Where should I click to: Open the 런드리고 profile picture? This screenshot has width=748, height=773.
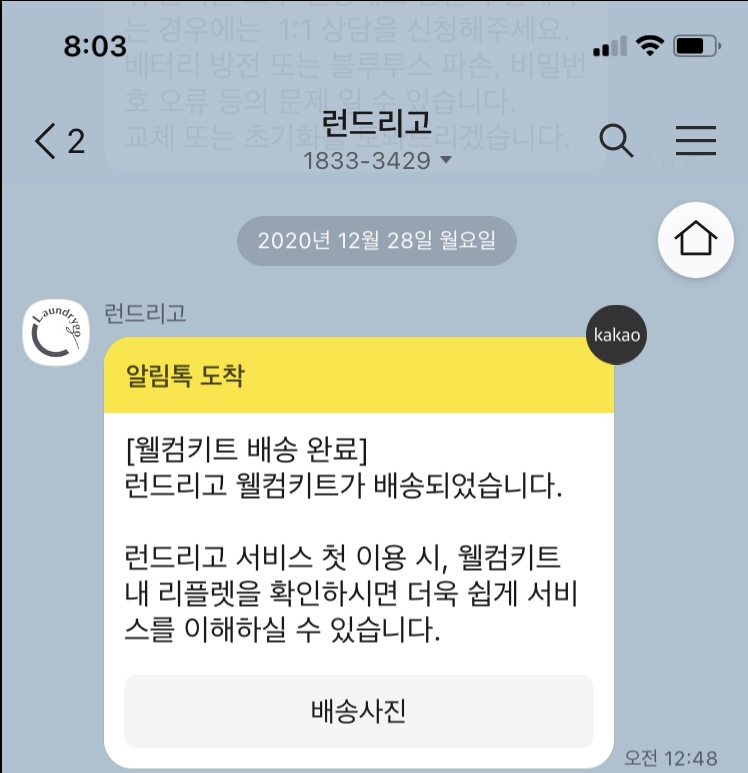56,331
